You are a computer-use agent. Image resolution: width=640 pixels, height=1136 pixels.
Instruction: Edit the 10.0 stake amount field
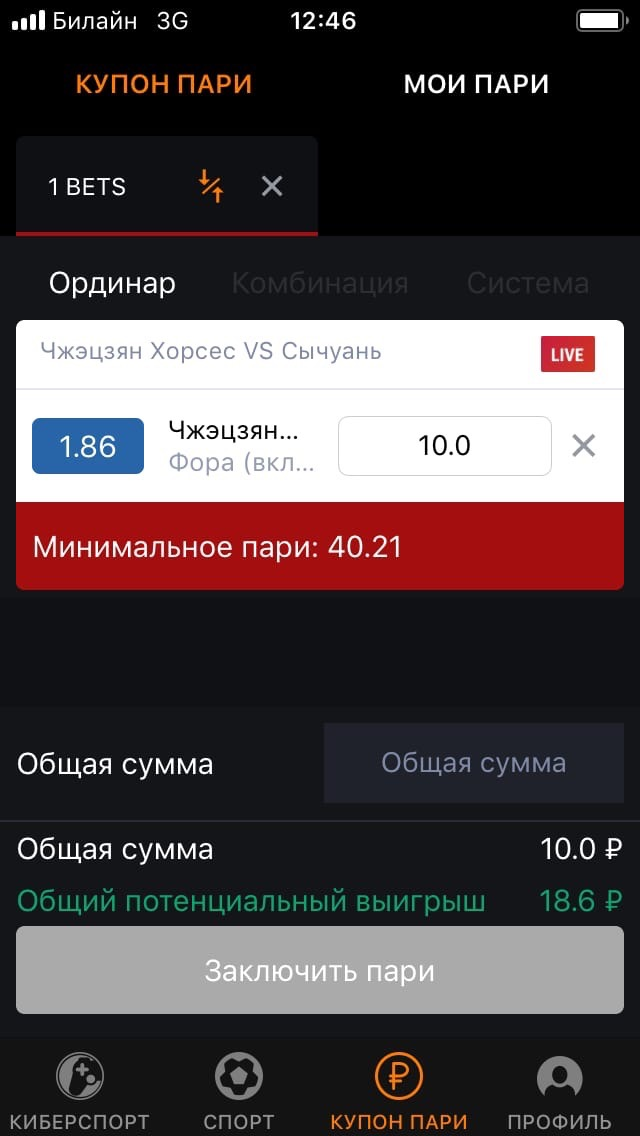(444, 446)
